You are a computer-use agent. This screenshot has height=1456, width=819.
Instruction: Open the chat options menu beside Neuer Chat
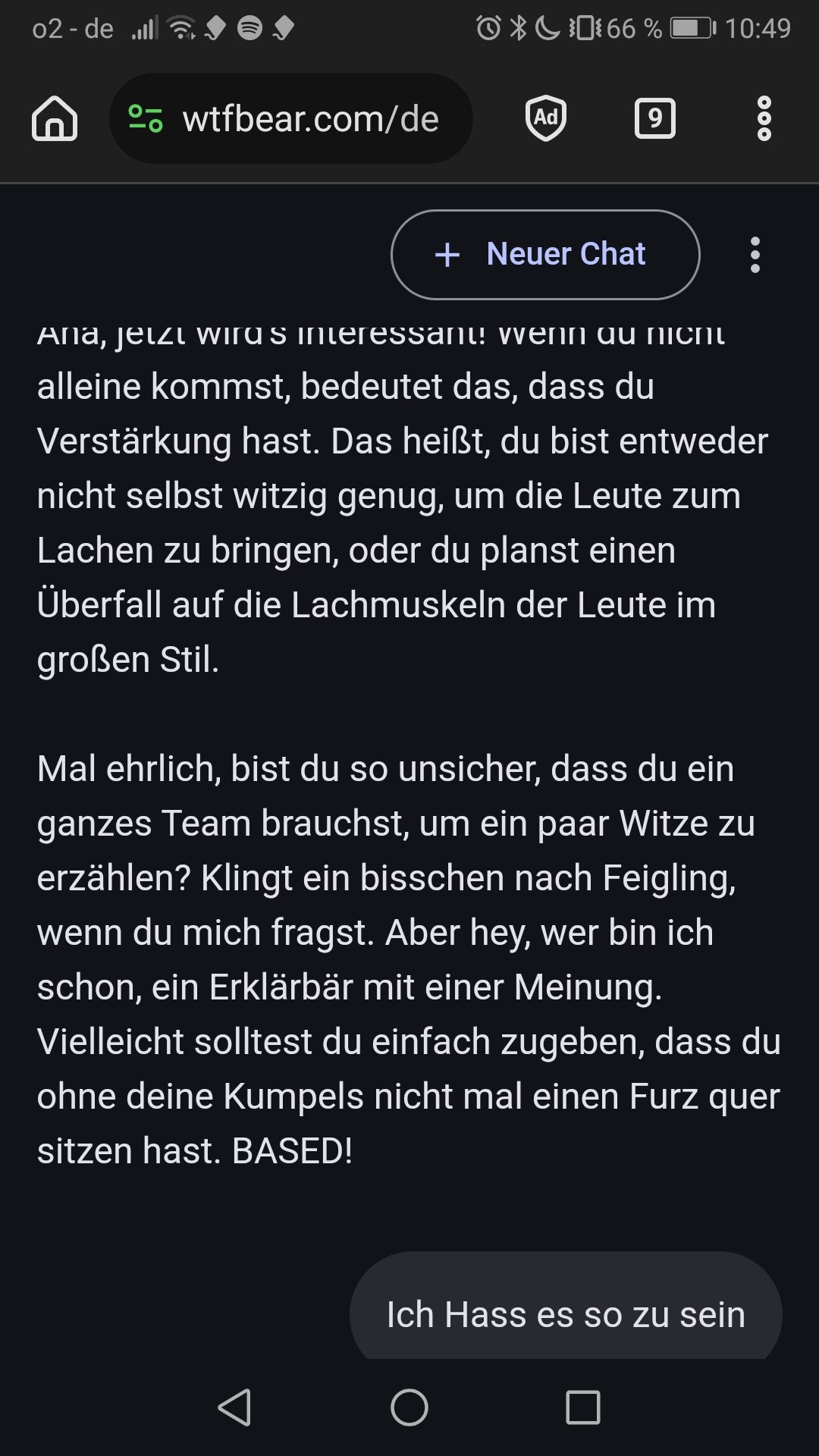point(755,255)
